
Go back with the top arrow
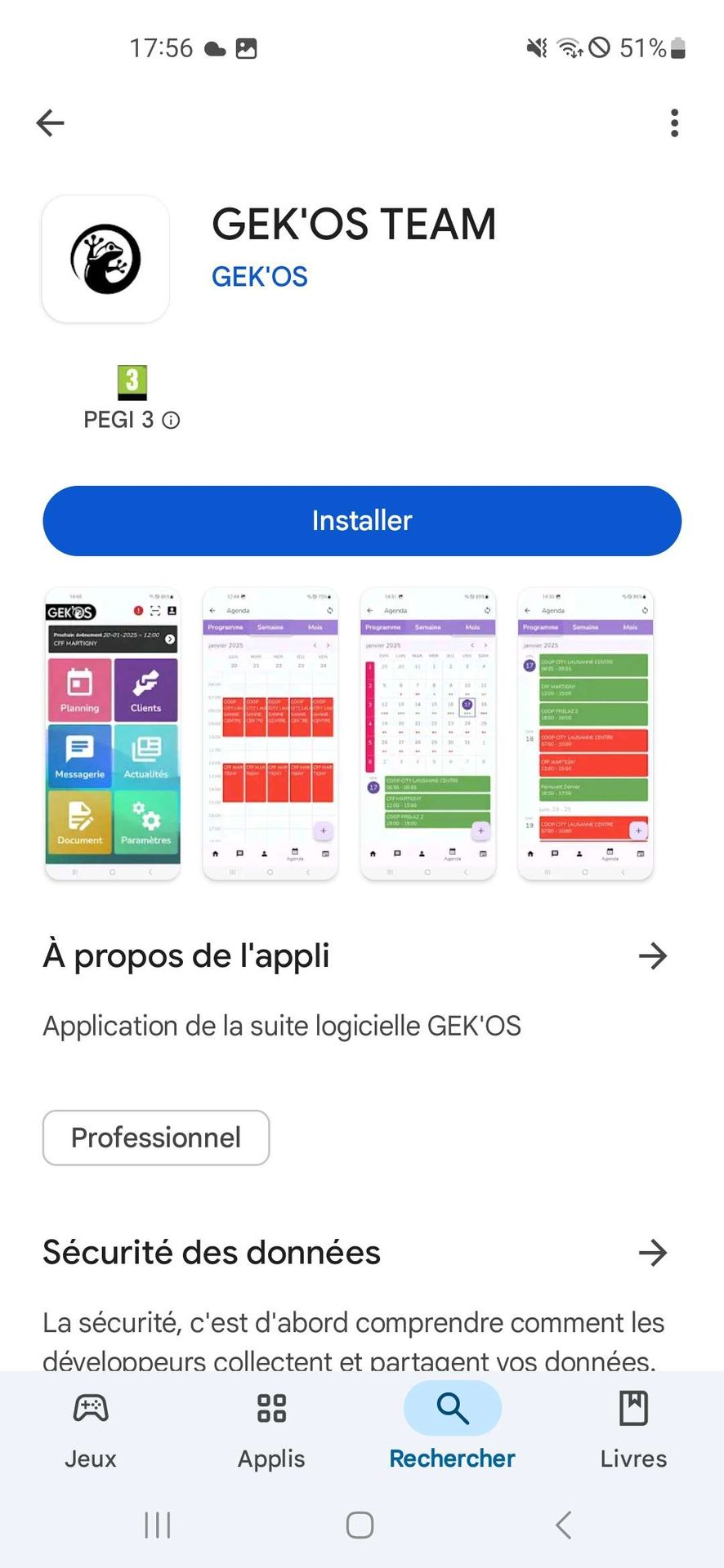click(51, 123)
